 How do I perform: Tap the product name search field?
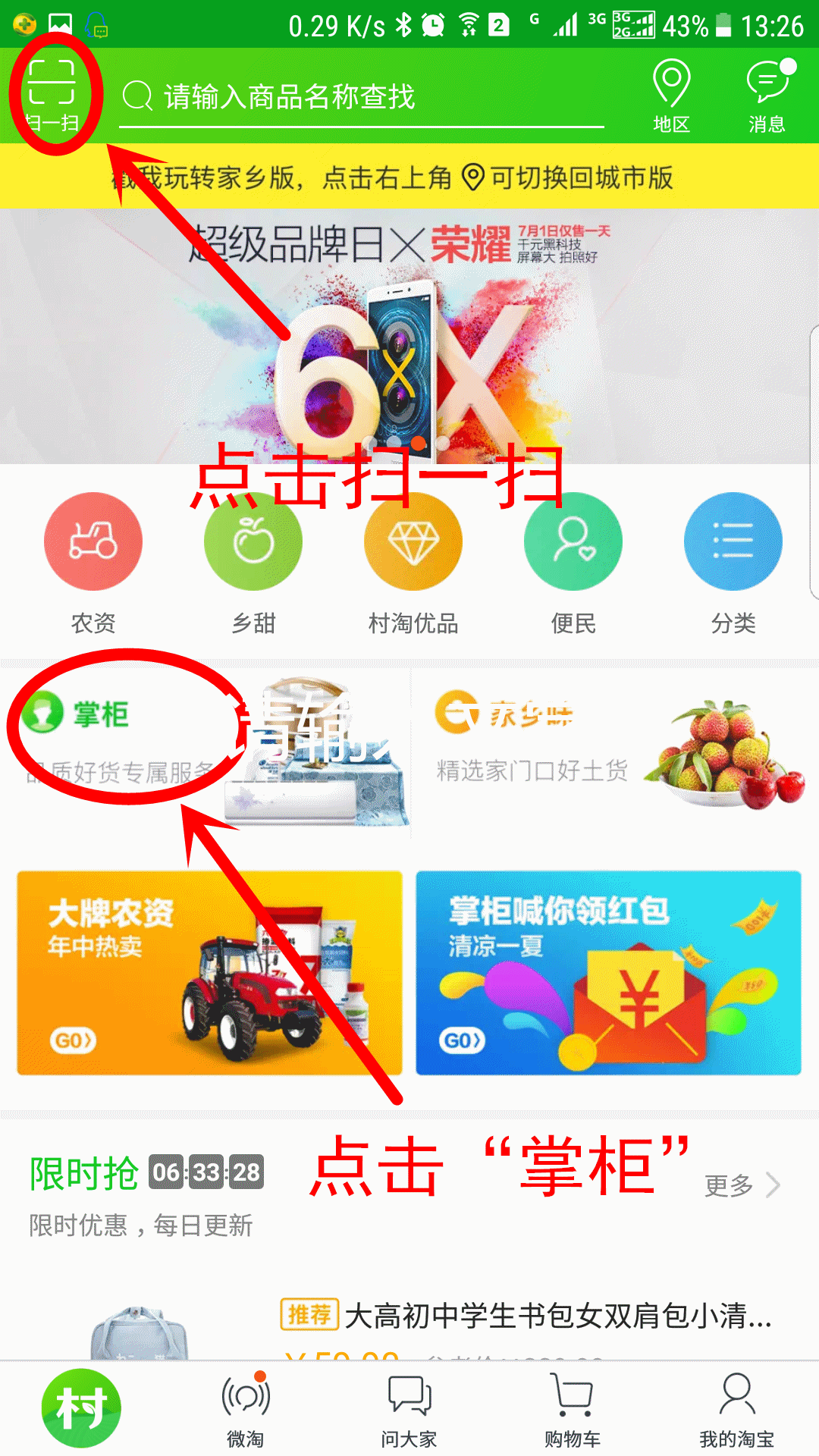coord(362,97)
